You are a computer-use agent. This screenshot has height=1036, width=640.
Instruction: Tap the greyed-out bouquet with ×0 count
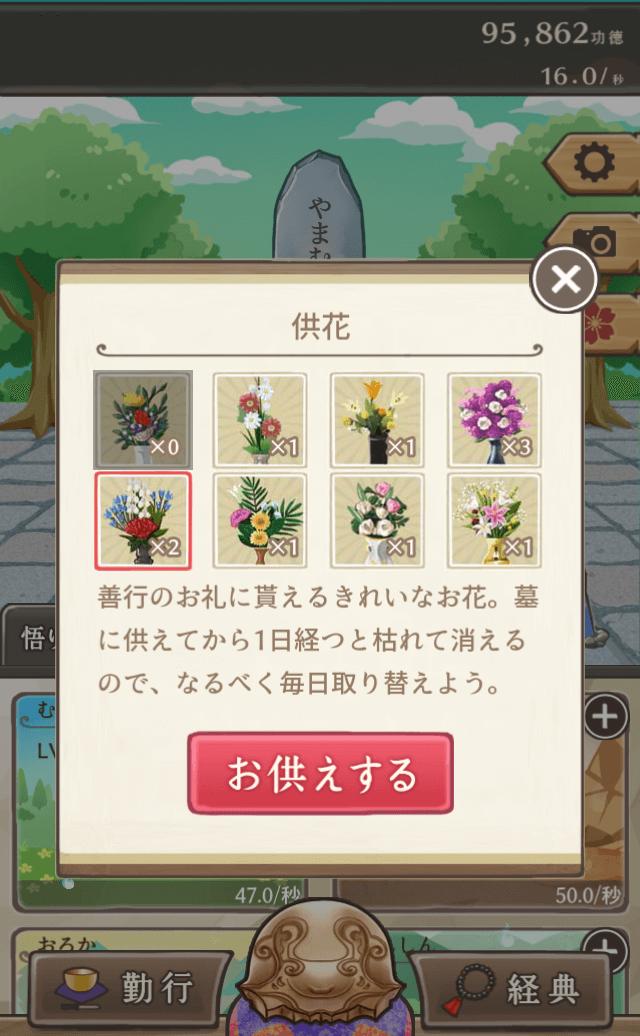pos(143,420)
